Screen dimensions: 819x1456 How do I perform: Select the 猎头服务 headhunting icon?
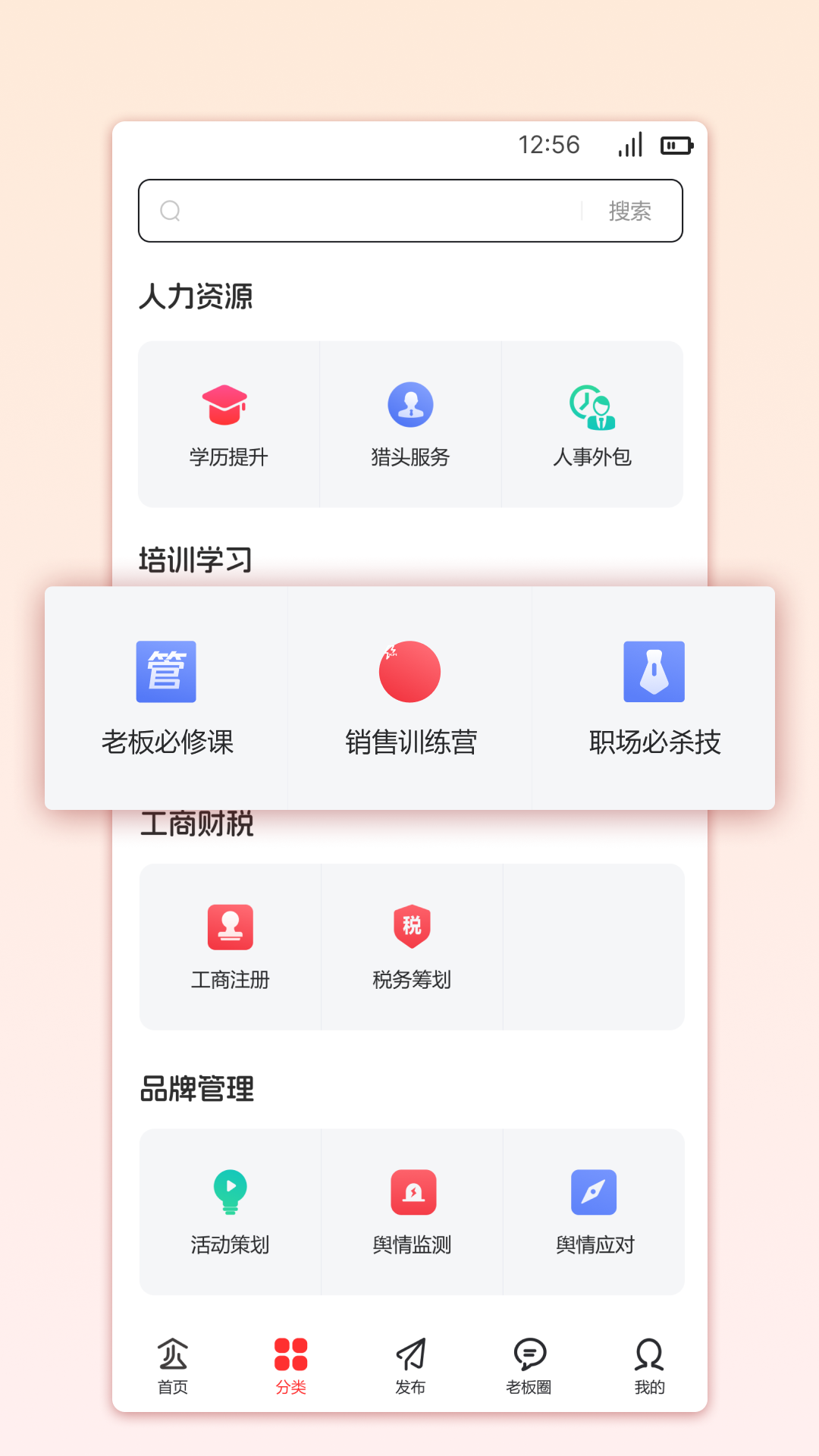(410, 404)
